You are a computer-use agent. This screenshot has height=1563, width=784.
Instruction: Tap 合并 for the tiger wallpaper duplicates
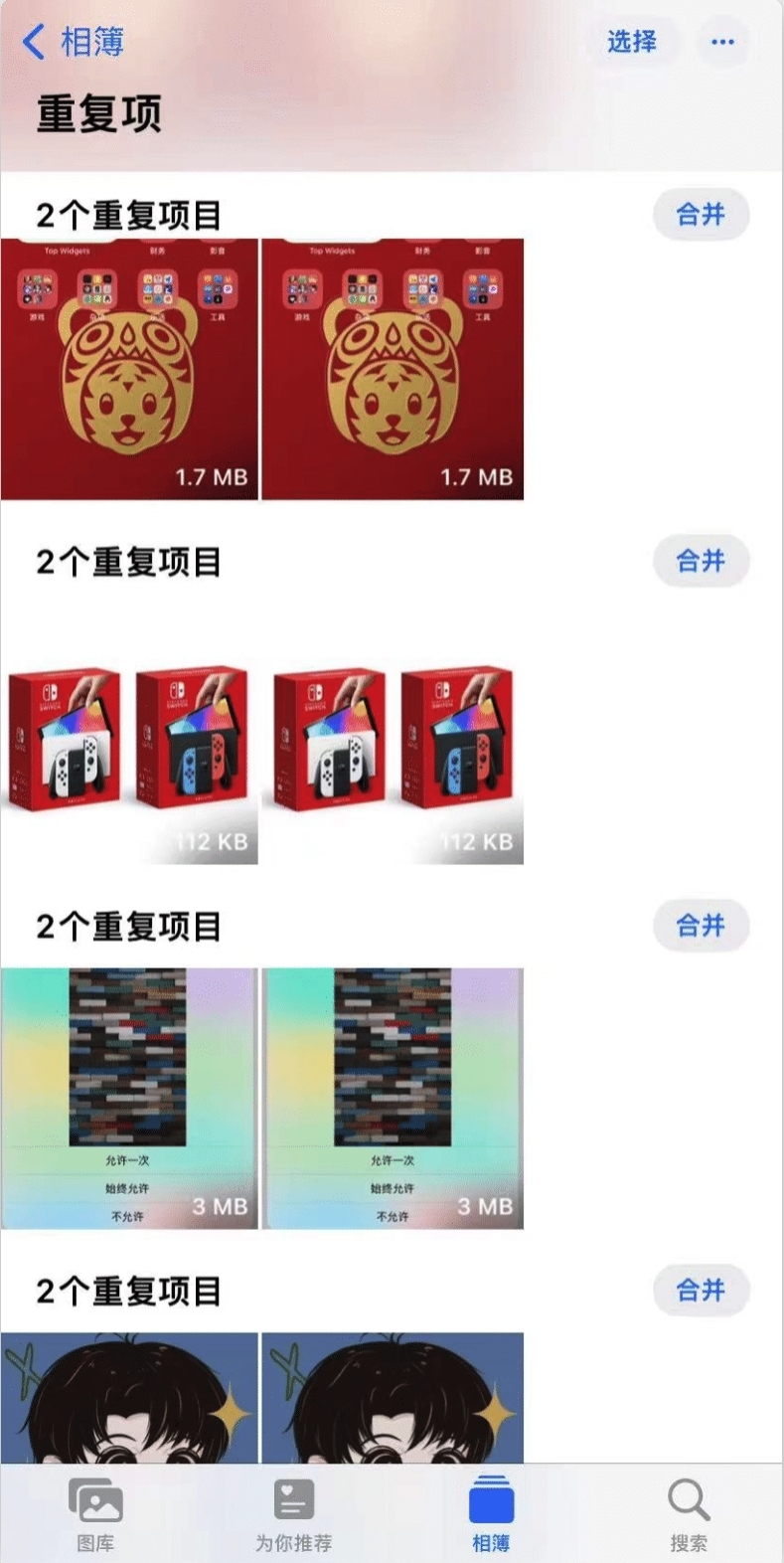coord(701,214)
